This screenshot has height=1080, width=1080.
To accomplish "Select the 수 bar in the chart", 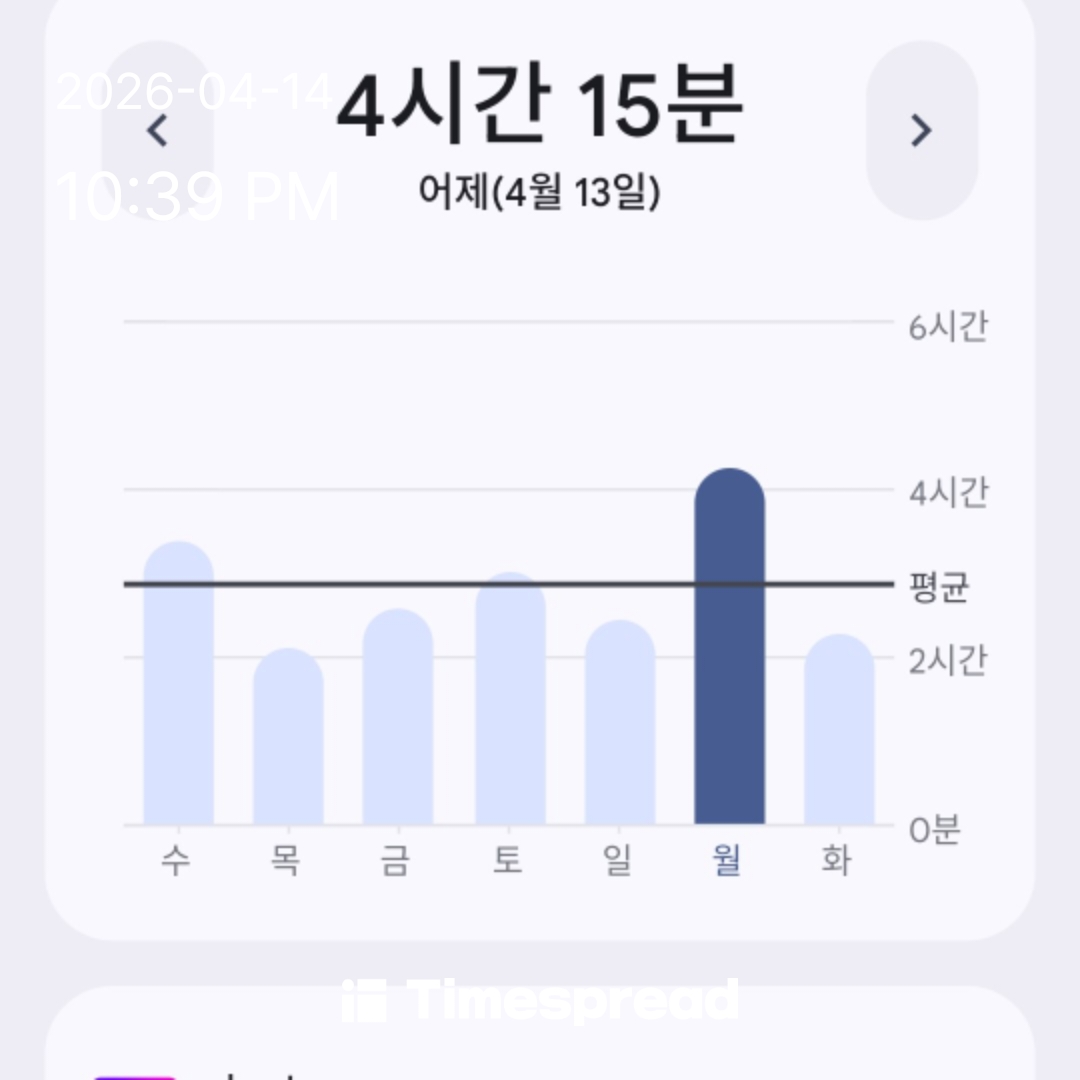I will [178, 690].
